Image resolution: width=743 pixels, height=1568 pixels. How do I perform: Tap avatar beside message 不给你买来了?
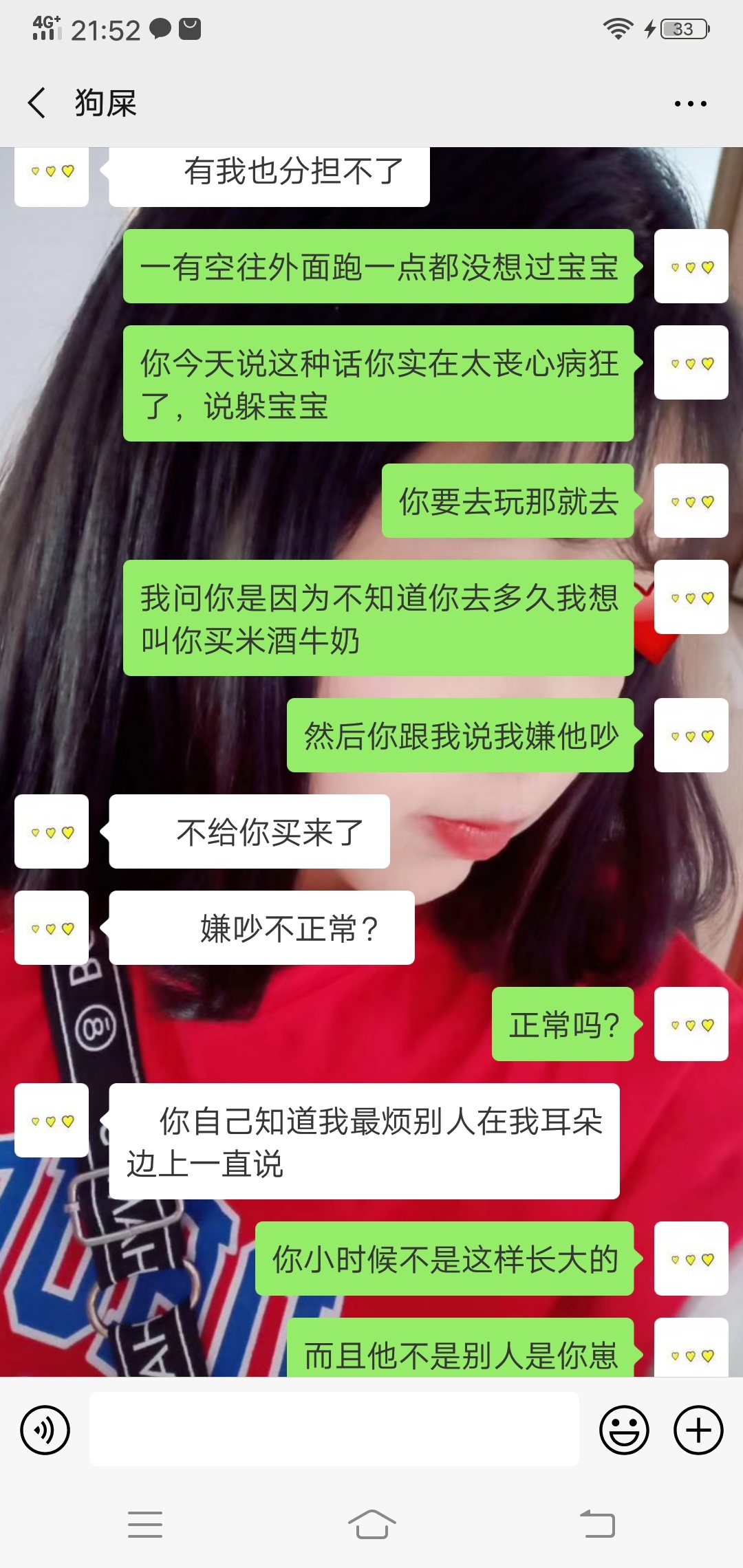tap(52, 831)
